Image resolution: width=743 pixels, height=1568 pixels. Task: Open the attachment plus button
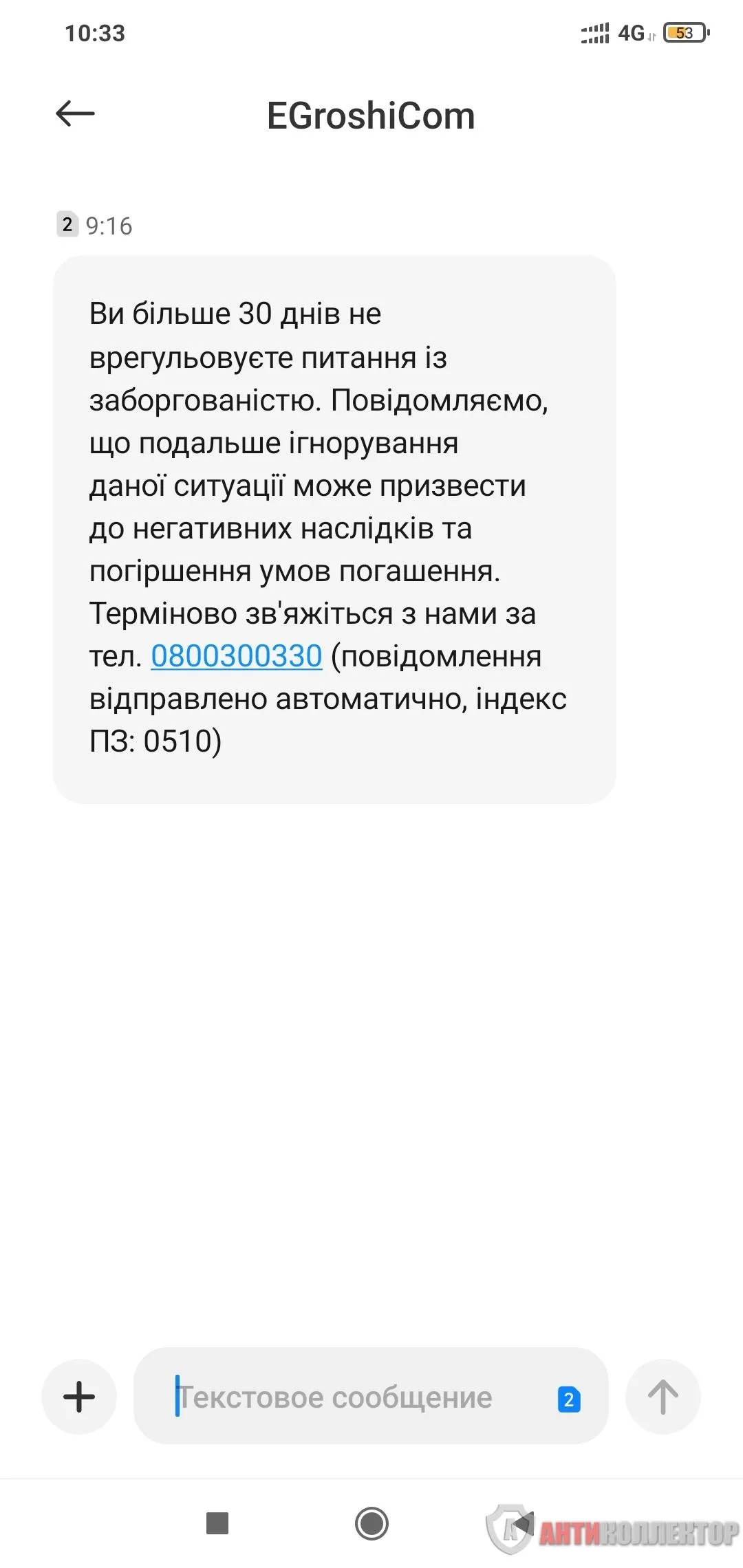coord(79,1397)
